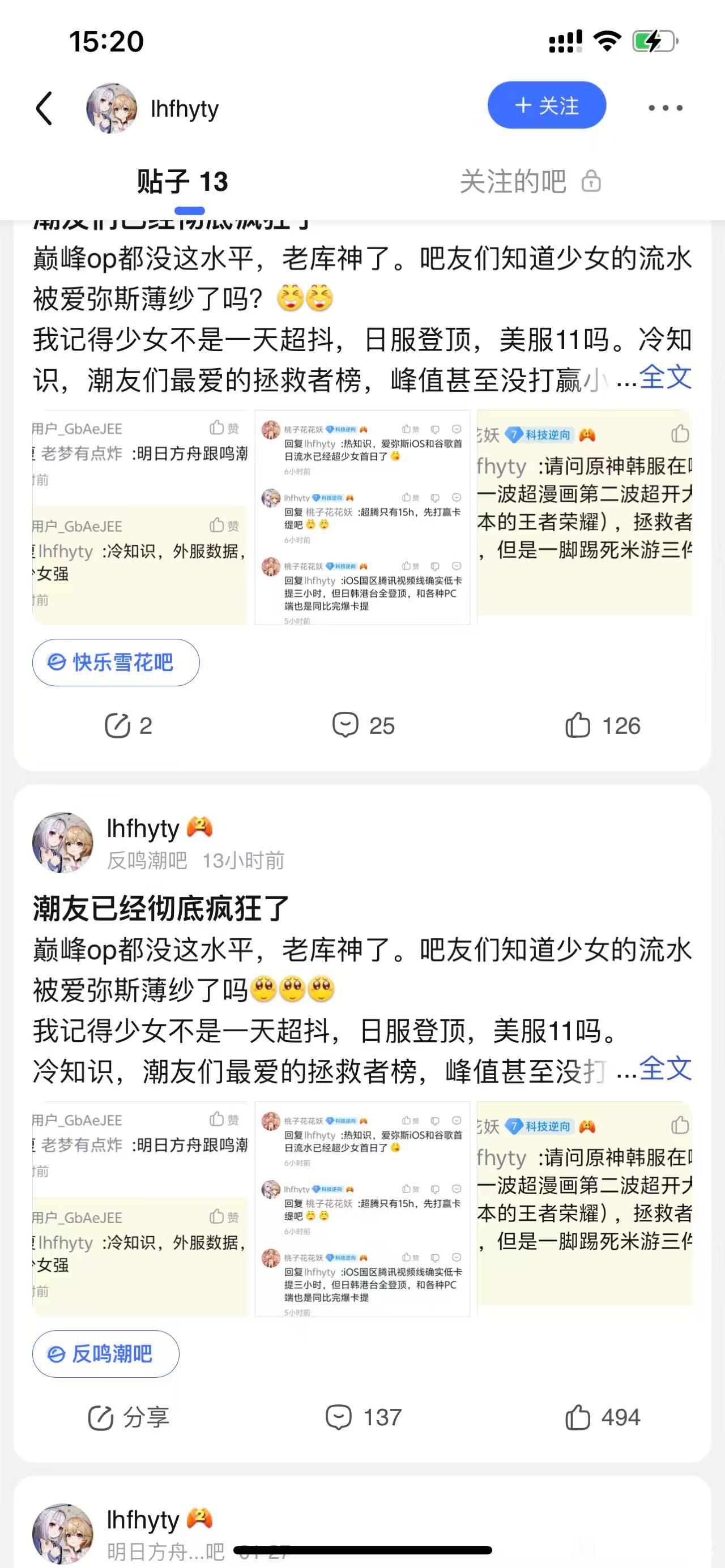Tap the lhfhyty avatar in the header
This screenshot has height=1568, width=725.
pyautogui.click(x=112, y=108)
